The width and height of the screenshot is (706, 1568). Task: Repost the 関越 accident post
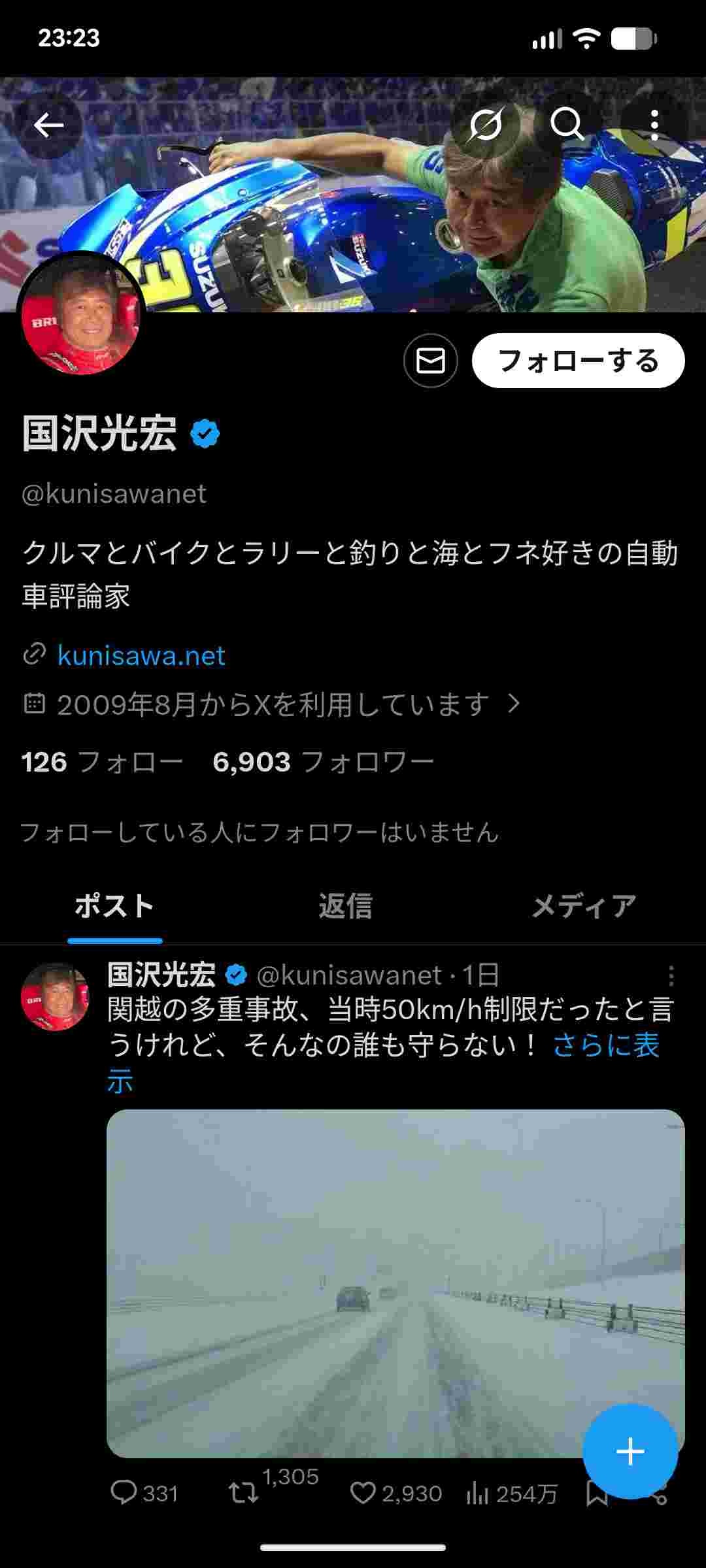(243, 1493)
